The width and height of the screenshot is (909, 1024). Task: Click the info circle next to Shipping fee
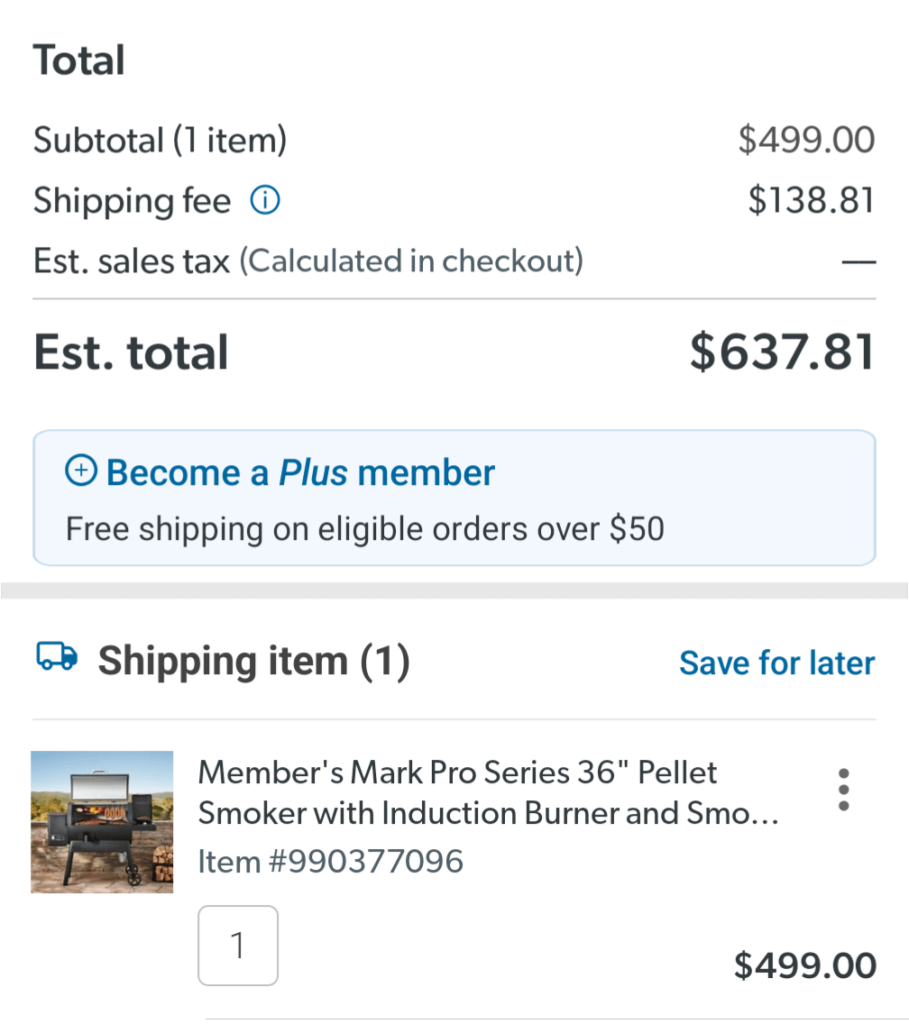tap(264, 200)
